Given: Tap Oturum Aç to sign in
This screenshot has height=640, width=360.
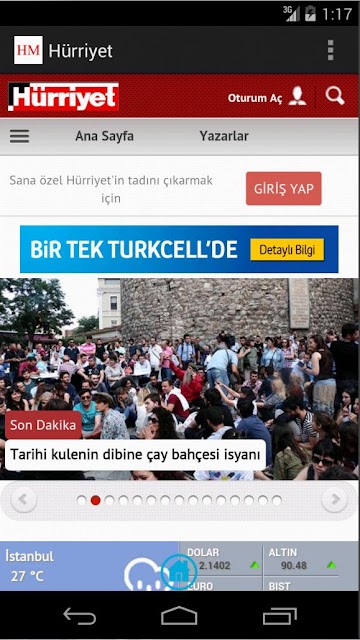Looking at the screenshot, I should pos(267,97).
